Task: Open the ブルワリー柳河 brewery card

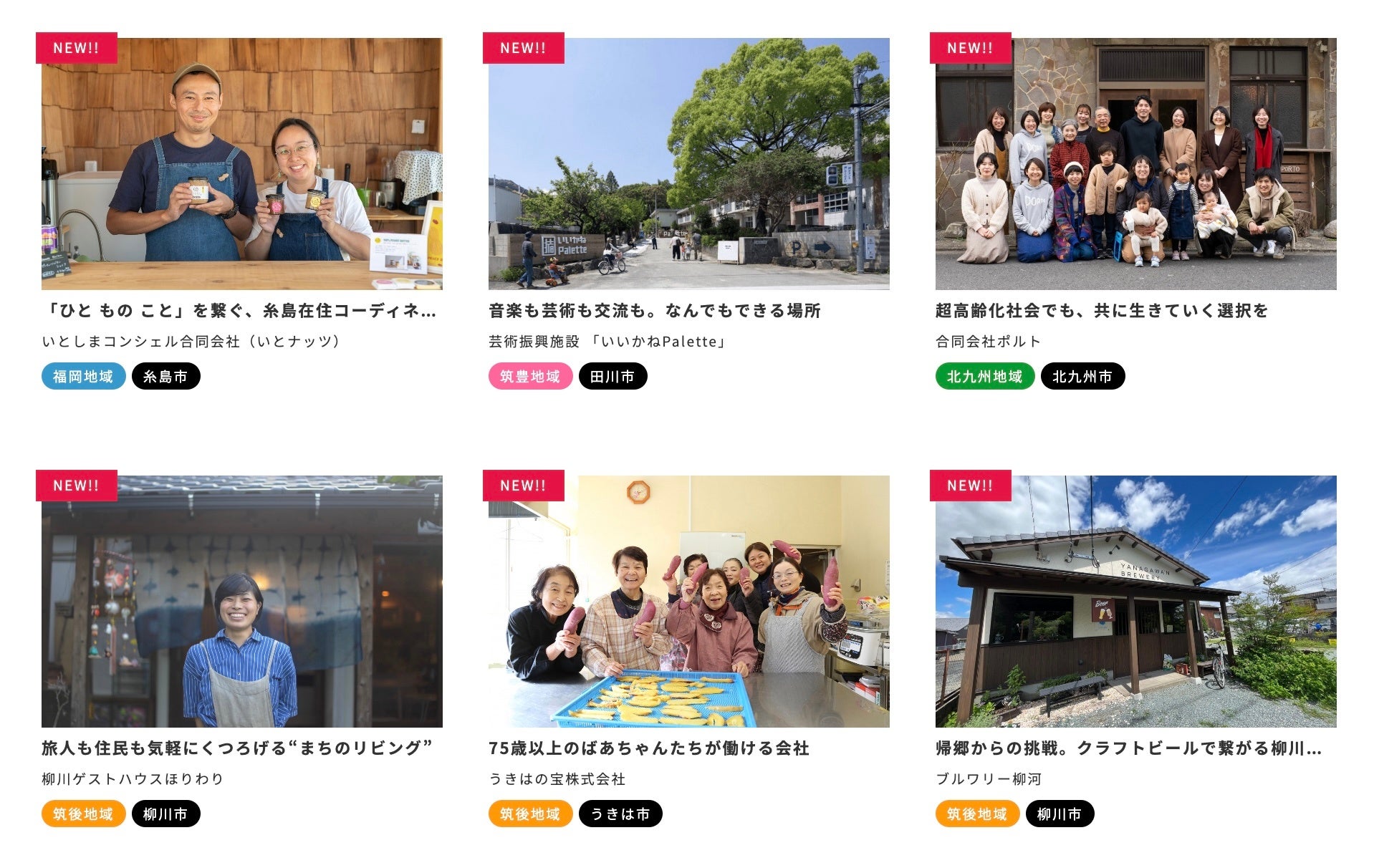Action: pos(1135,602)
